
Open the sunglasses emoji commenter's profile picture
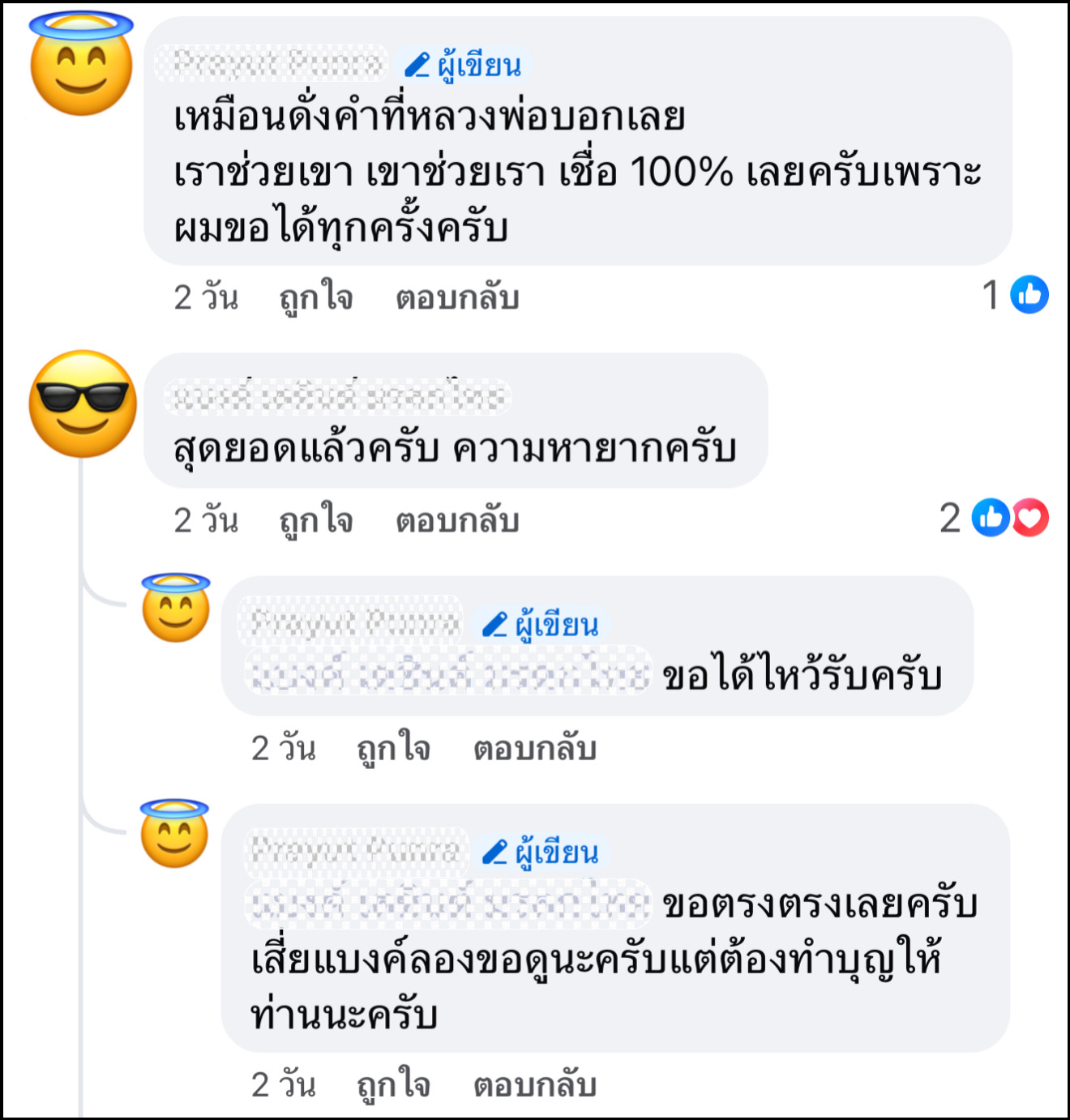(x=82, y=404)
